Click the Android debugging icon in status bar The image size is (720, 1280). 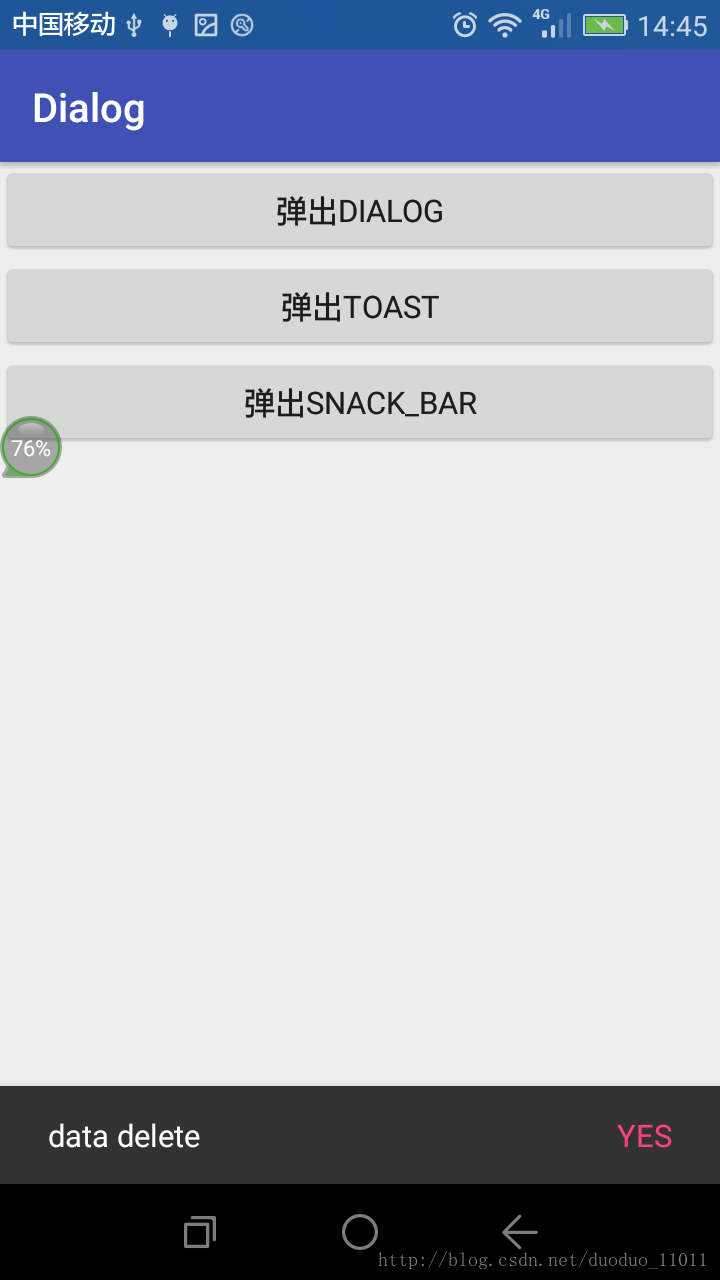click(170, 24)
